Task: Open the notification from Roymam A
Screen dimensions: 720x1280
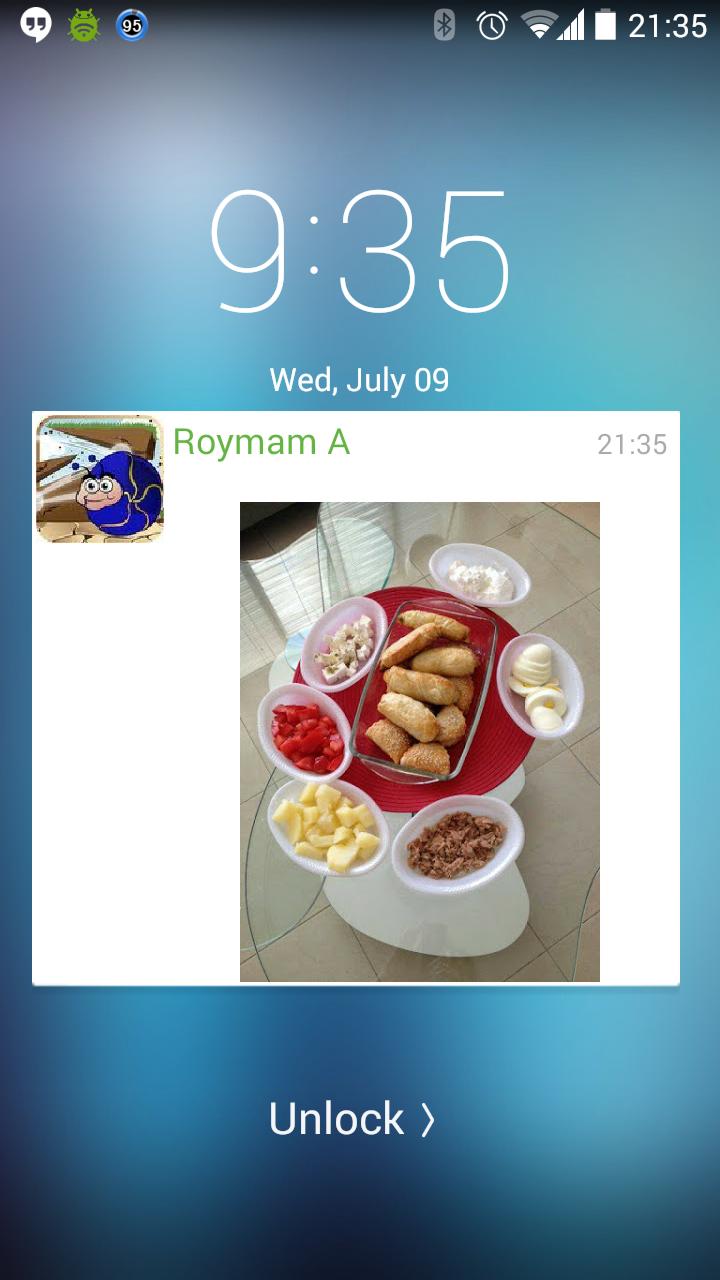Action: [356, 697]
